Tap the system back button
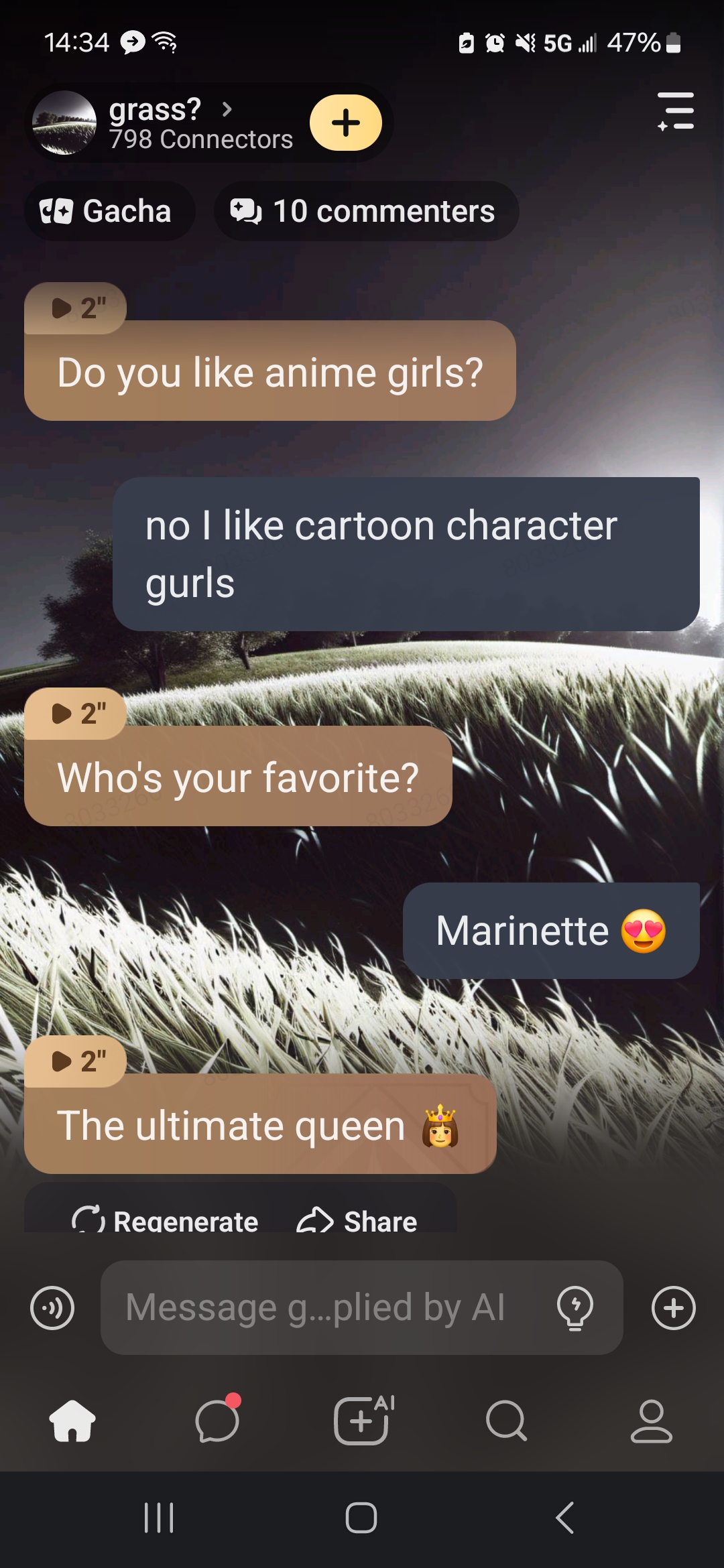The width and height of the screenshot is (724, 1568). coord(564,1518)
